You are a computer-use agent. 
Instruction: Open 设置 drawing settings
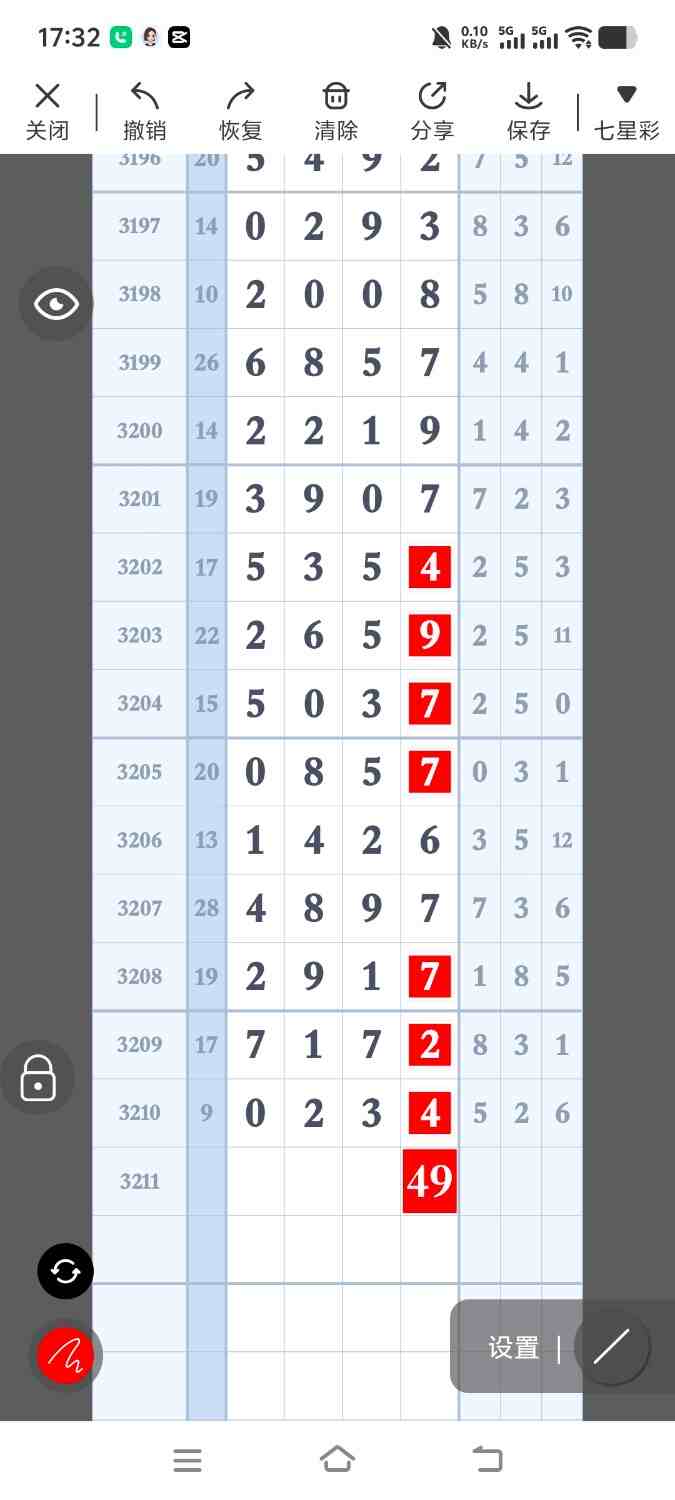click(x=514, y=1347)
